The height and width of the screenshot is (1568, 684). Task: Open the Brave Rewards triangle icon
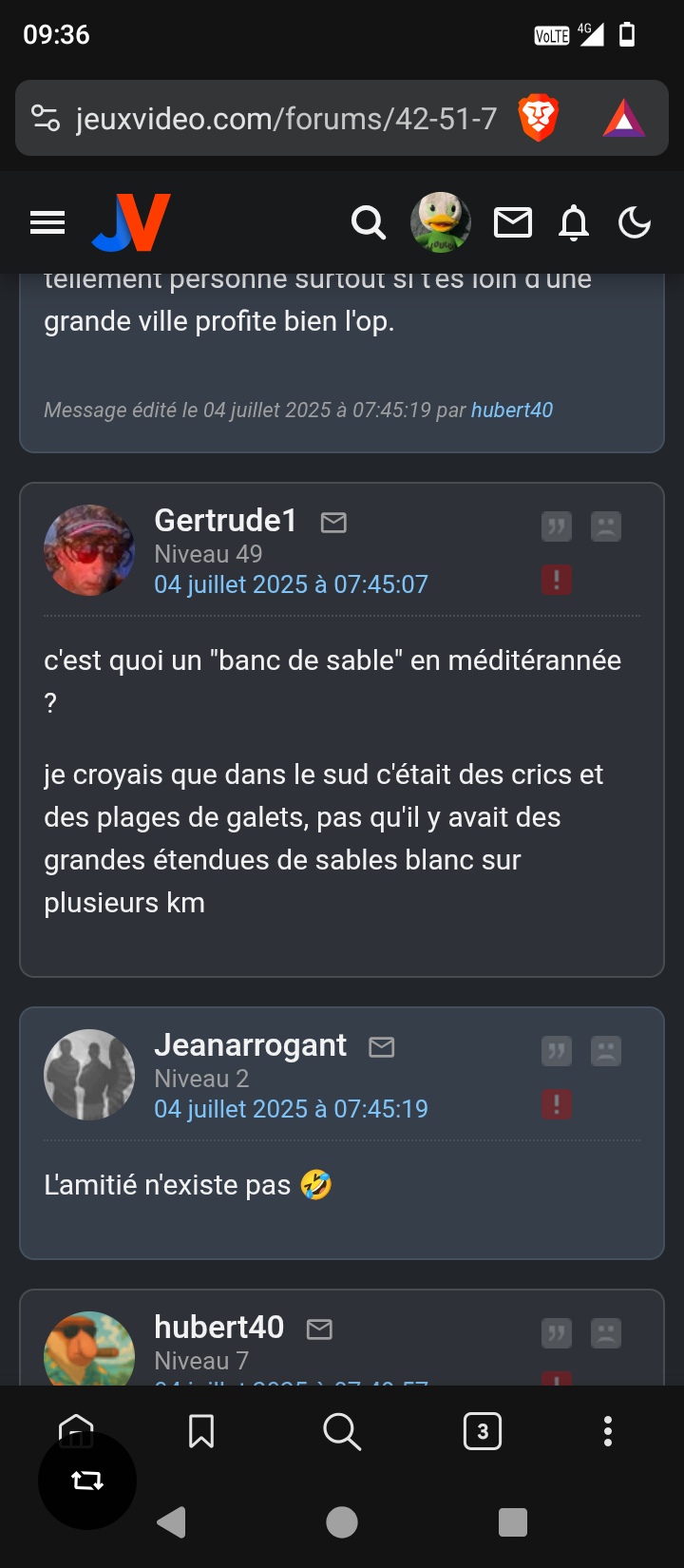624,119
